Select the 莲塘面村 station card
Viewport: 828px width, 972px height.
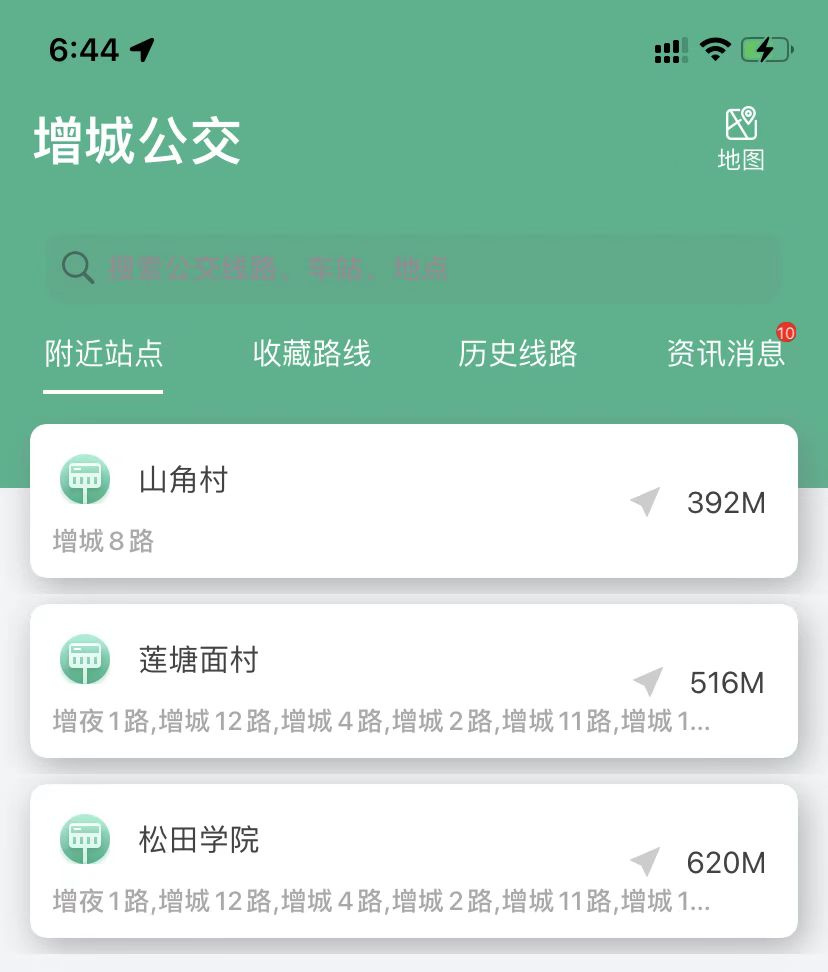413,681
